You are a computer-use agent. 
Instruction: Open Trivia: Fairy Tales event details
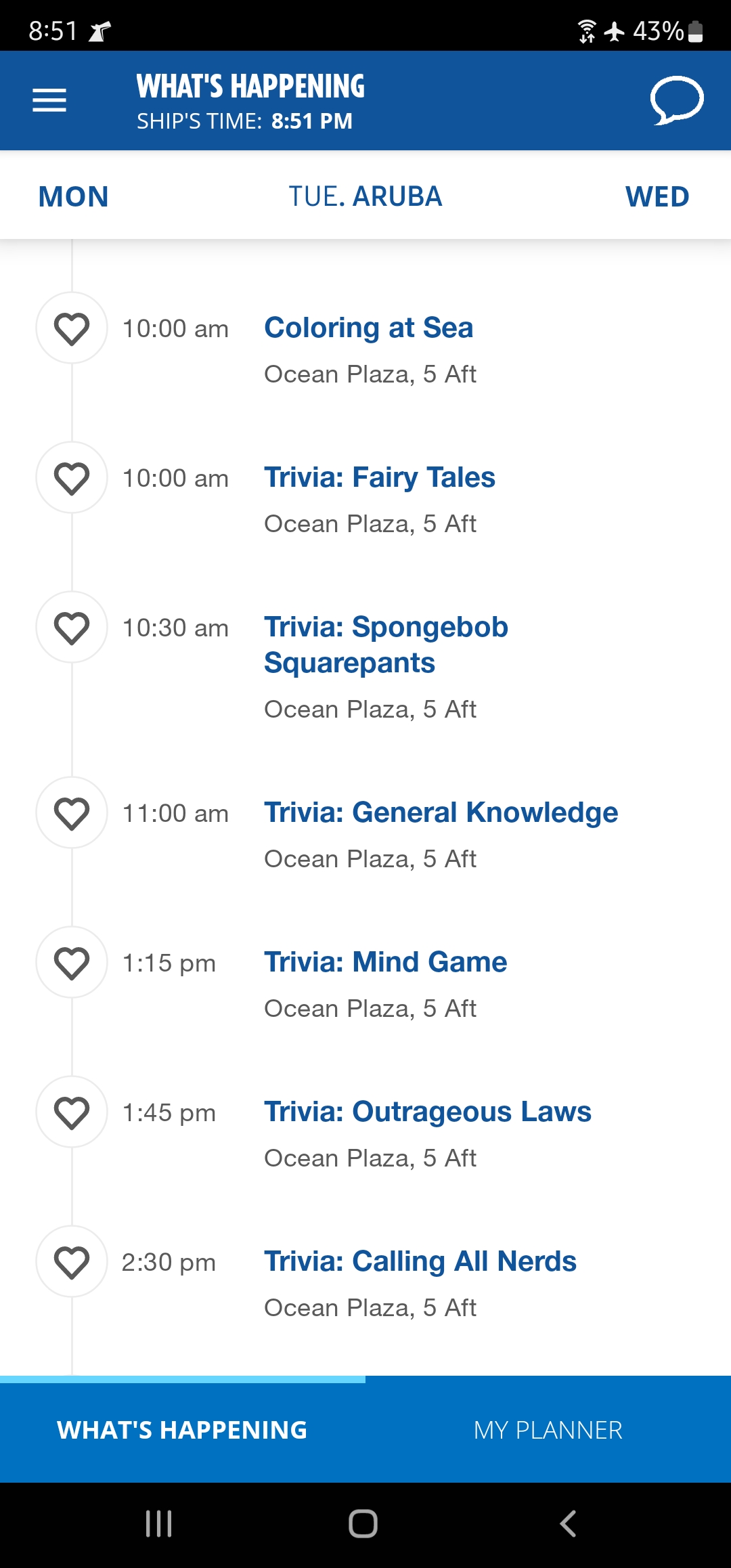380,478
